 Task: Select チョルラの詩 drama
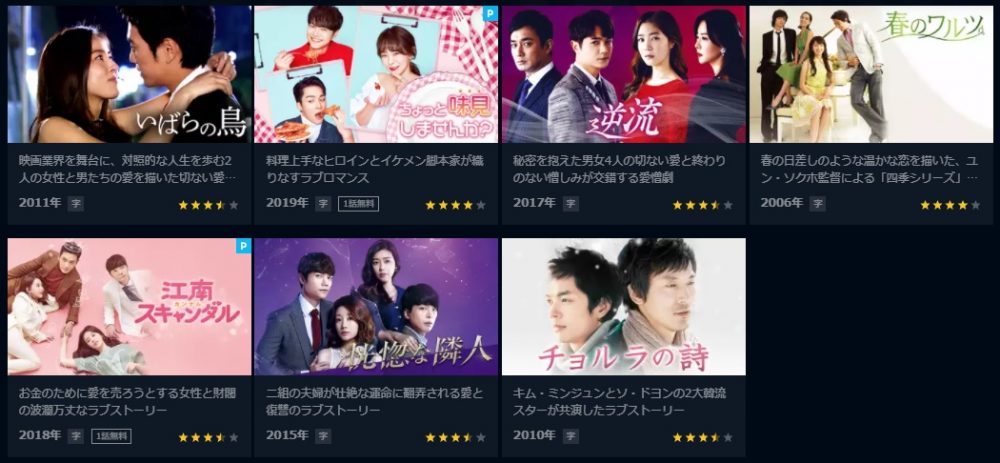point(623,307)
